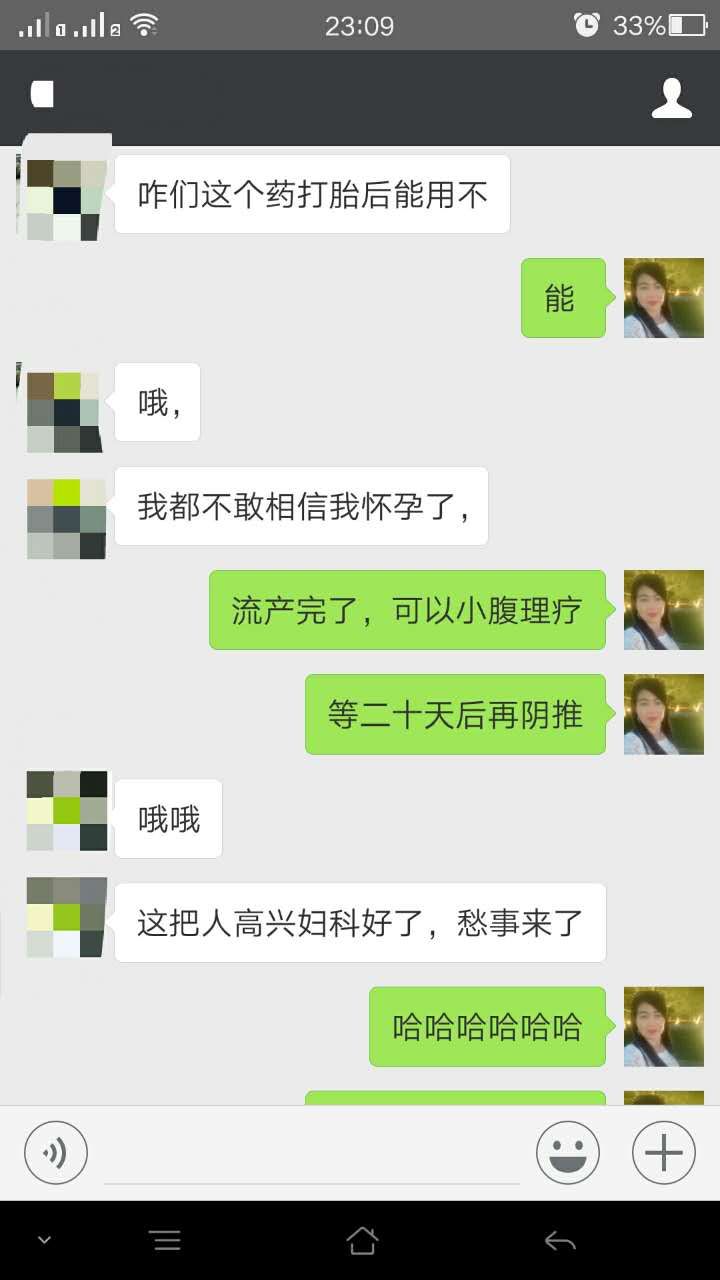Switch to voice message input
Image resolution: width=720 pixels, height=1280 pixels.
pos(56,1153)
